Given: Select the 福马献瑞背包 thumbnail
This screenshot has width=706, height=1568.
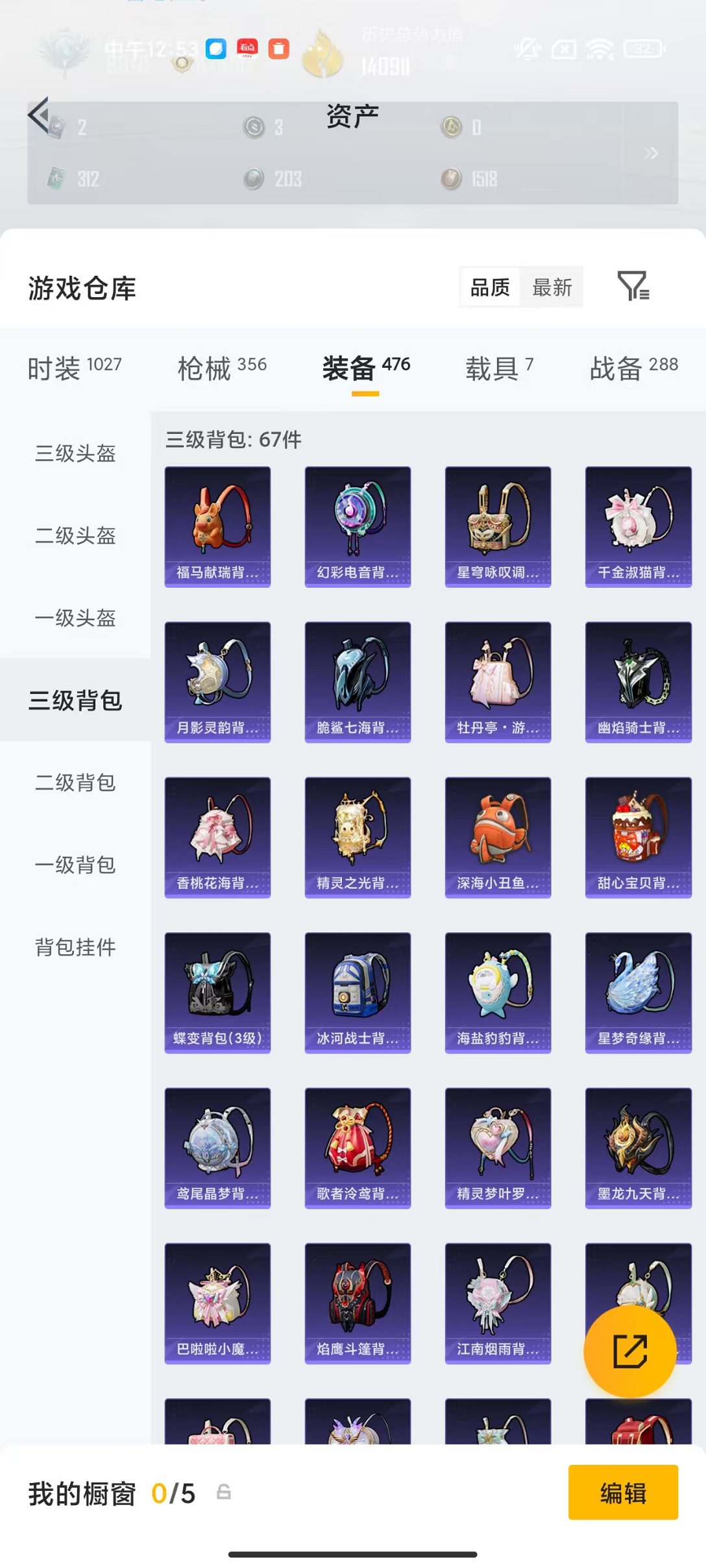Looking at the screenshot, I should point(218,525).
